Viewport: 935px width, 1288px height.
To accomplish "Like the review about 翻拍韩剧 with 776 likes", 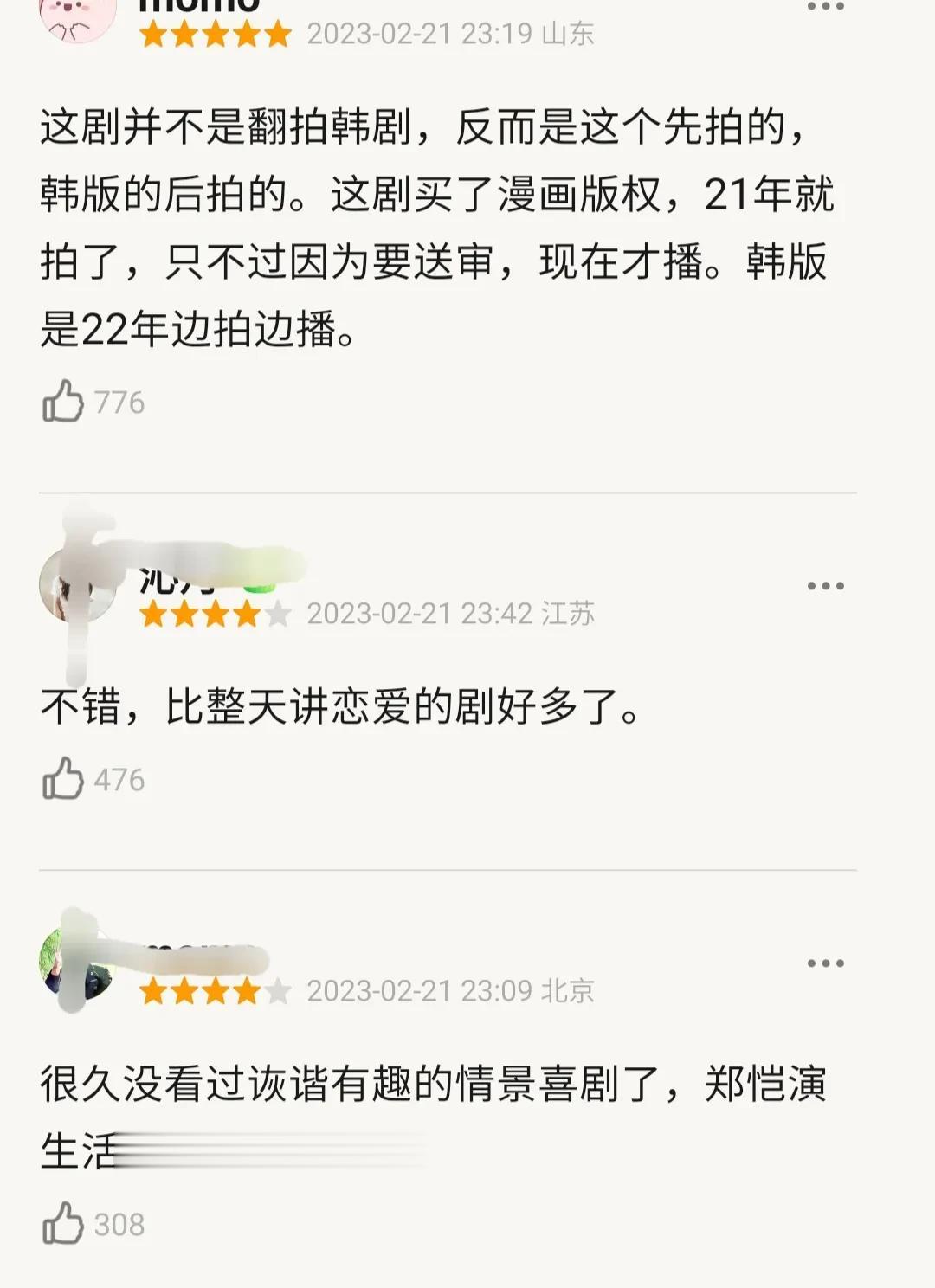I will [x=63, y=402].
